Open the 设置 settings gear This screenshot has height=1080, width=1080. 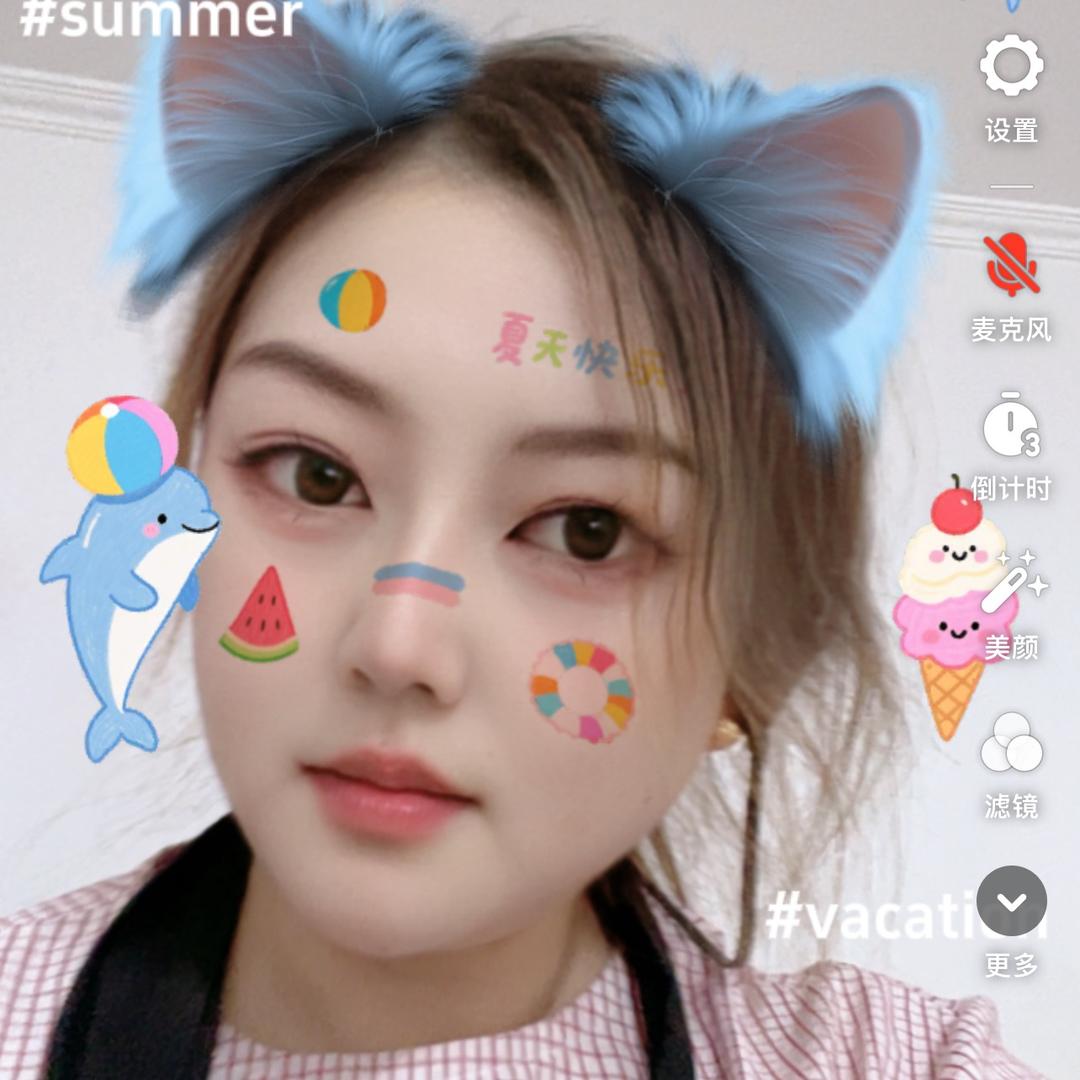(x=1011, y=67)
